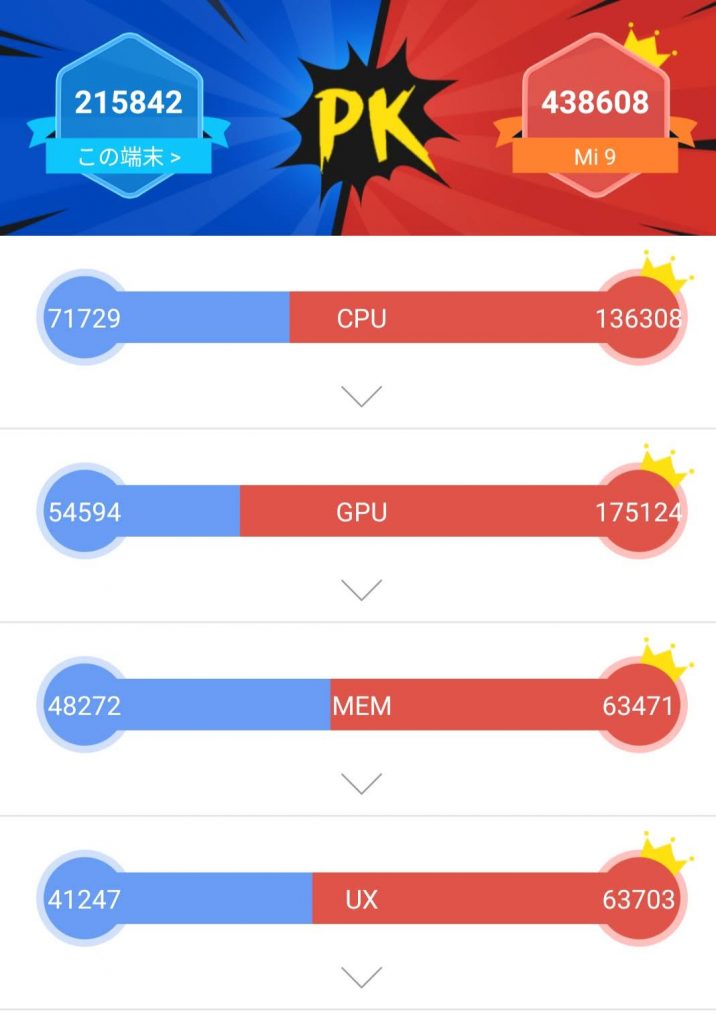Expand the GPU score breakdown
This screenshot has width=716, height=1024.
(361, 590)
